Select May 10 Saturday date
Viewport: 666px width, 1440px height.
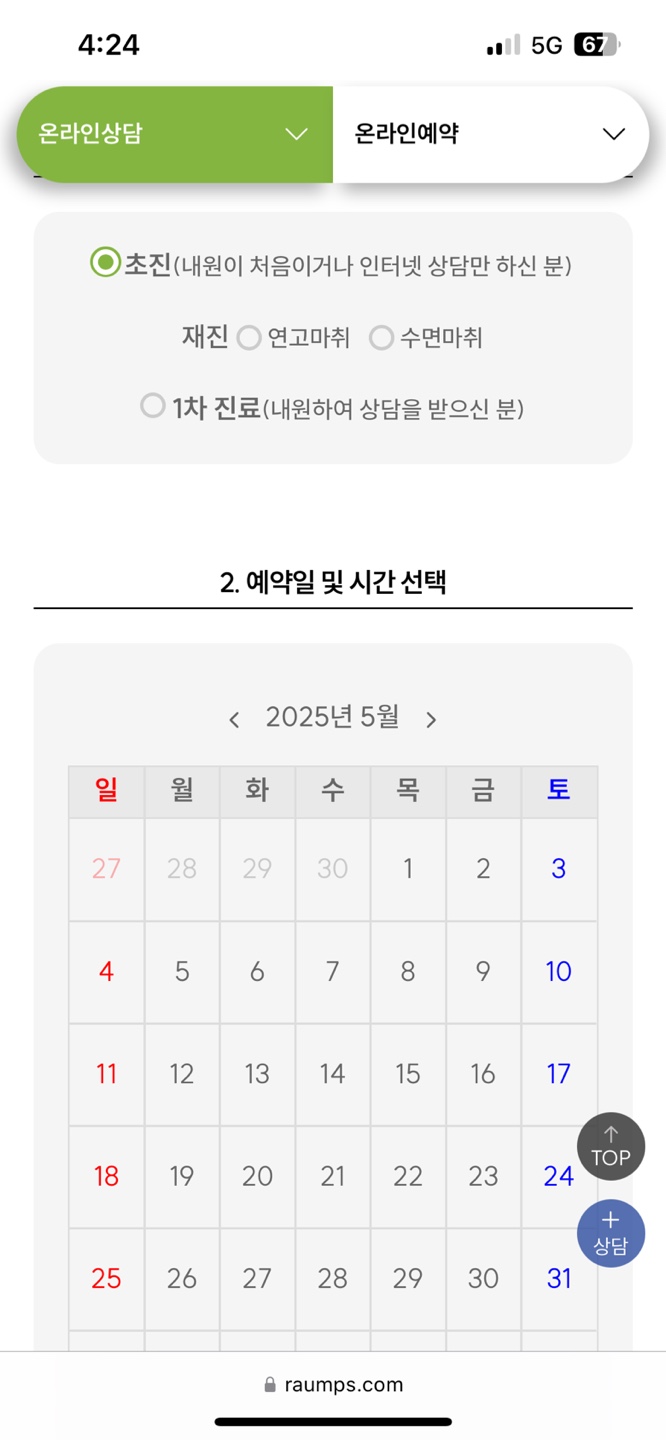click(x=559, y=971)
